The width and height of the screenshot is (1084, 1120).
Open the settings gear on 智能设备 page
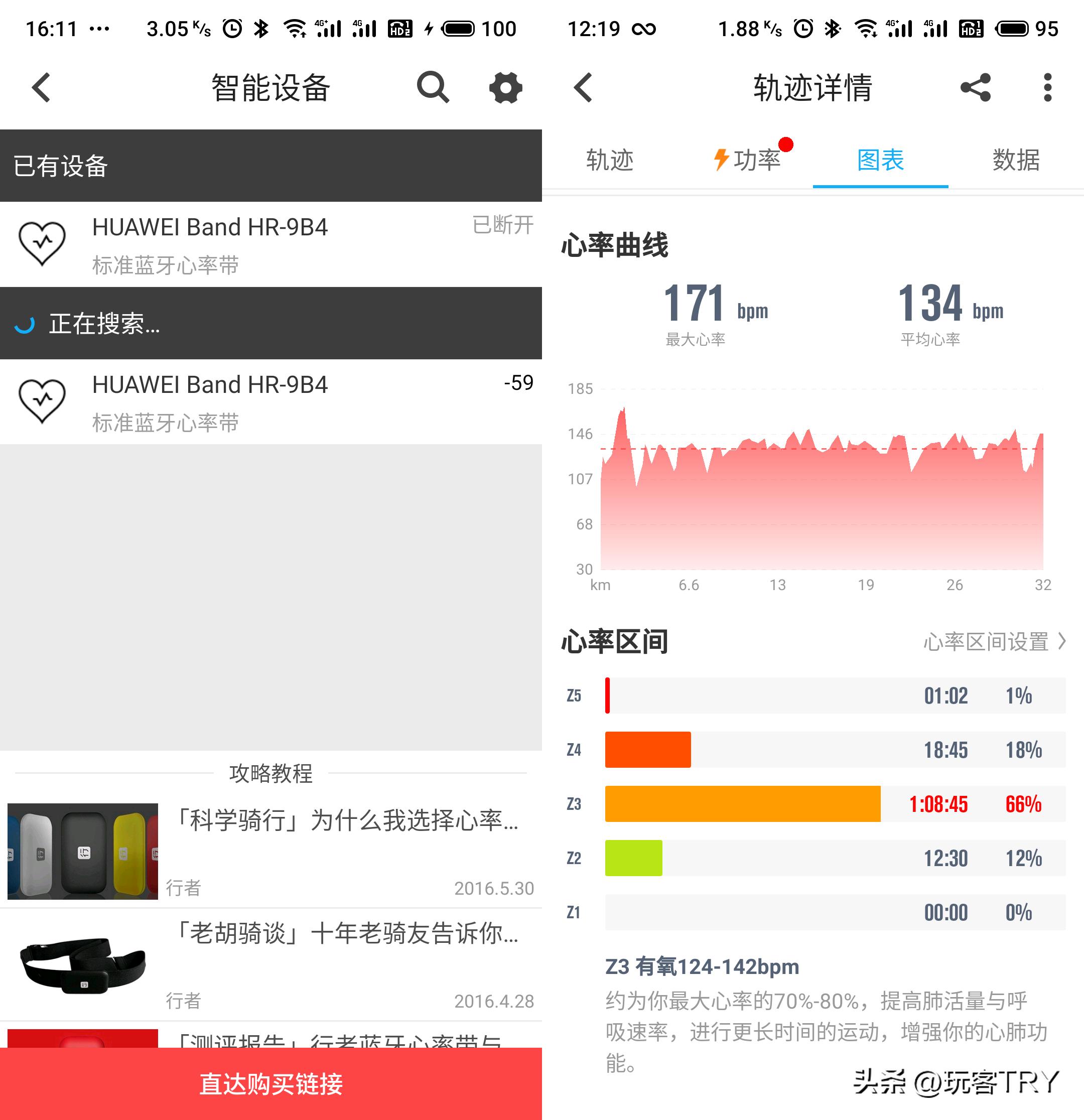[505, 87]
